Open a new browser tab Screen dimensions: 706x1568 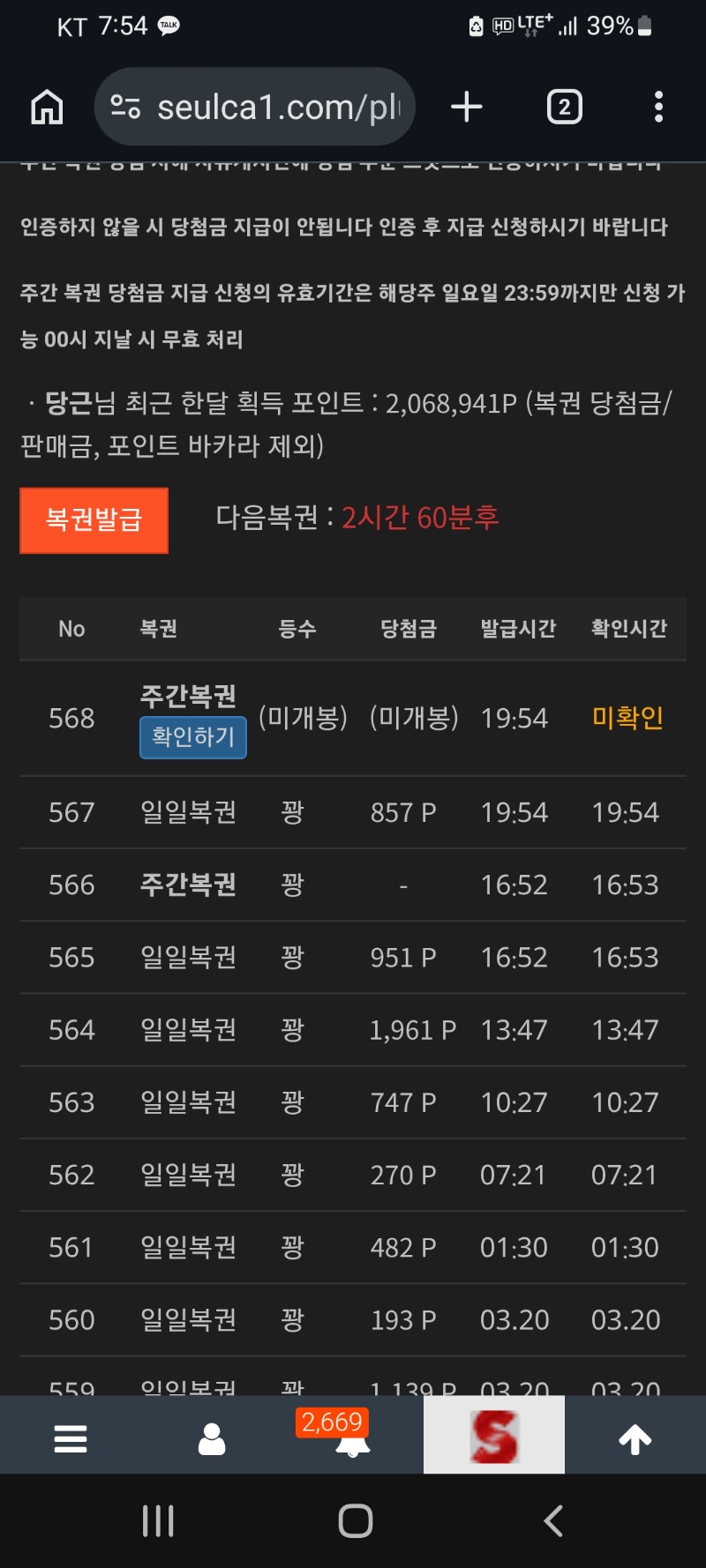point(467,108)
